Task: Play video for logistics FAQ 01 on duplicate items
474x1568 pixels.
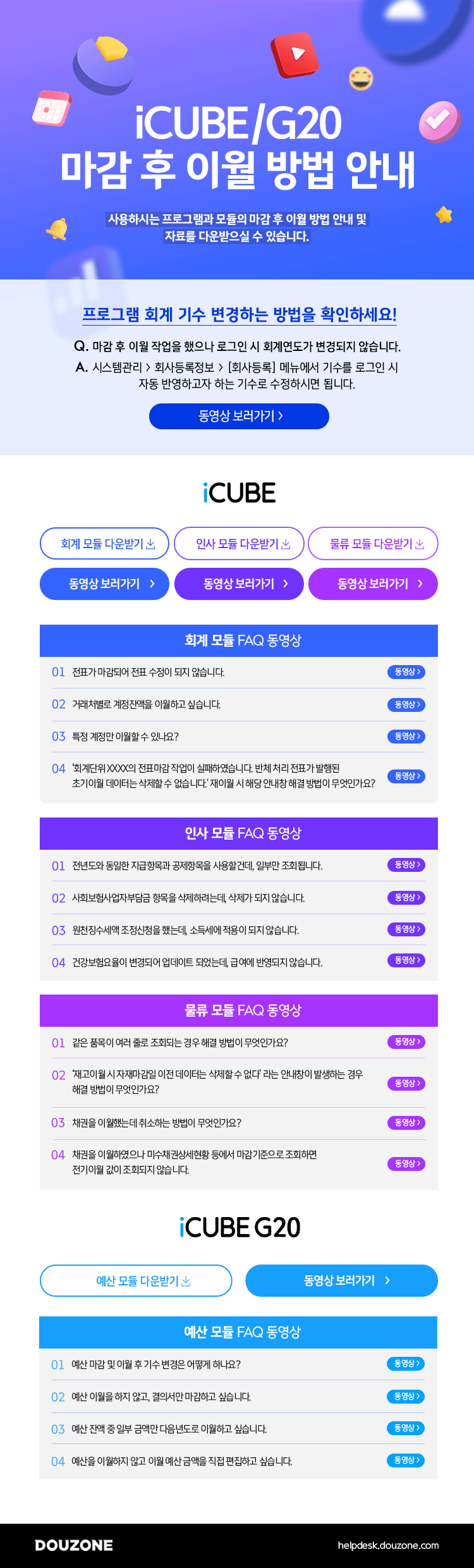Action: [x=406, y=1042]
